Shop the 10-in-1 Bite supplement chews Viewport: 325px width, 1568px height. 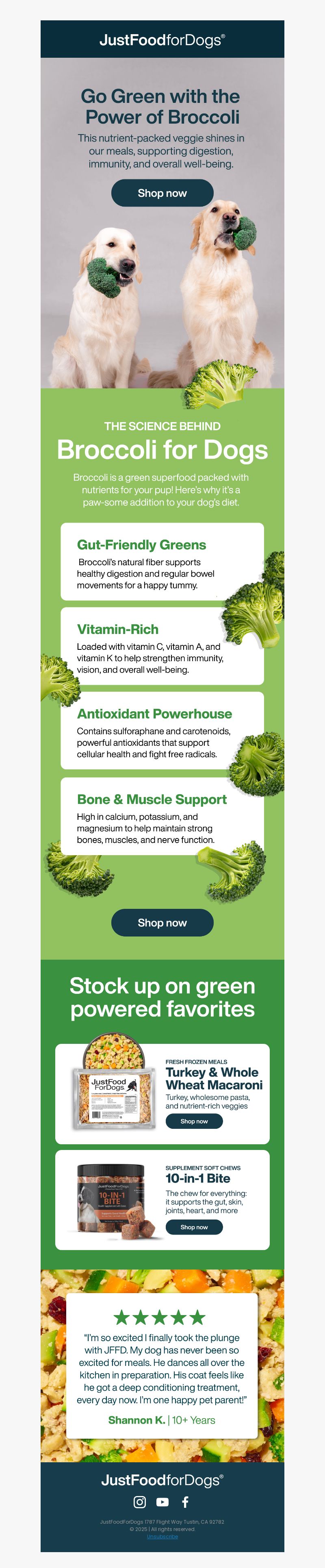(193, 1226)
